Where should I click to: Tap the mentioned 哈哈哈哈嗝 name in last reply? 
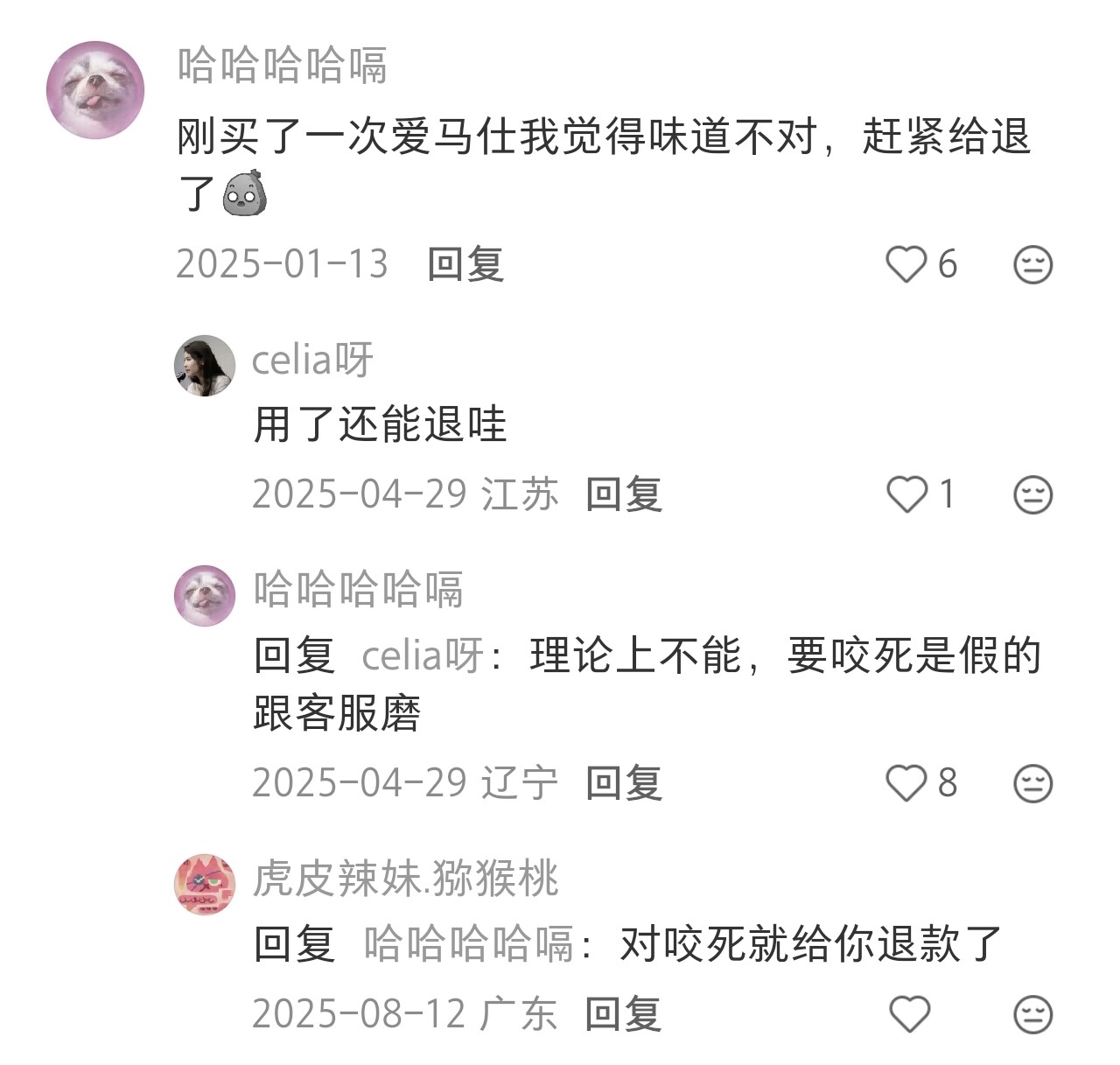click(468, 944)
